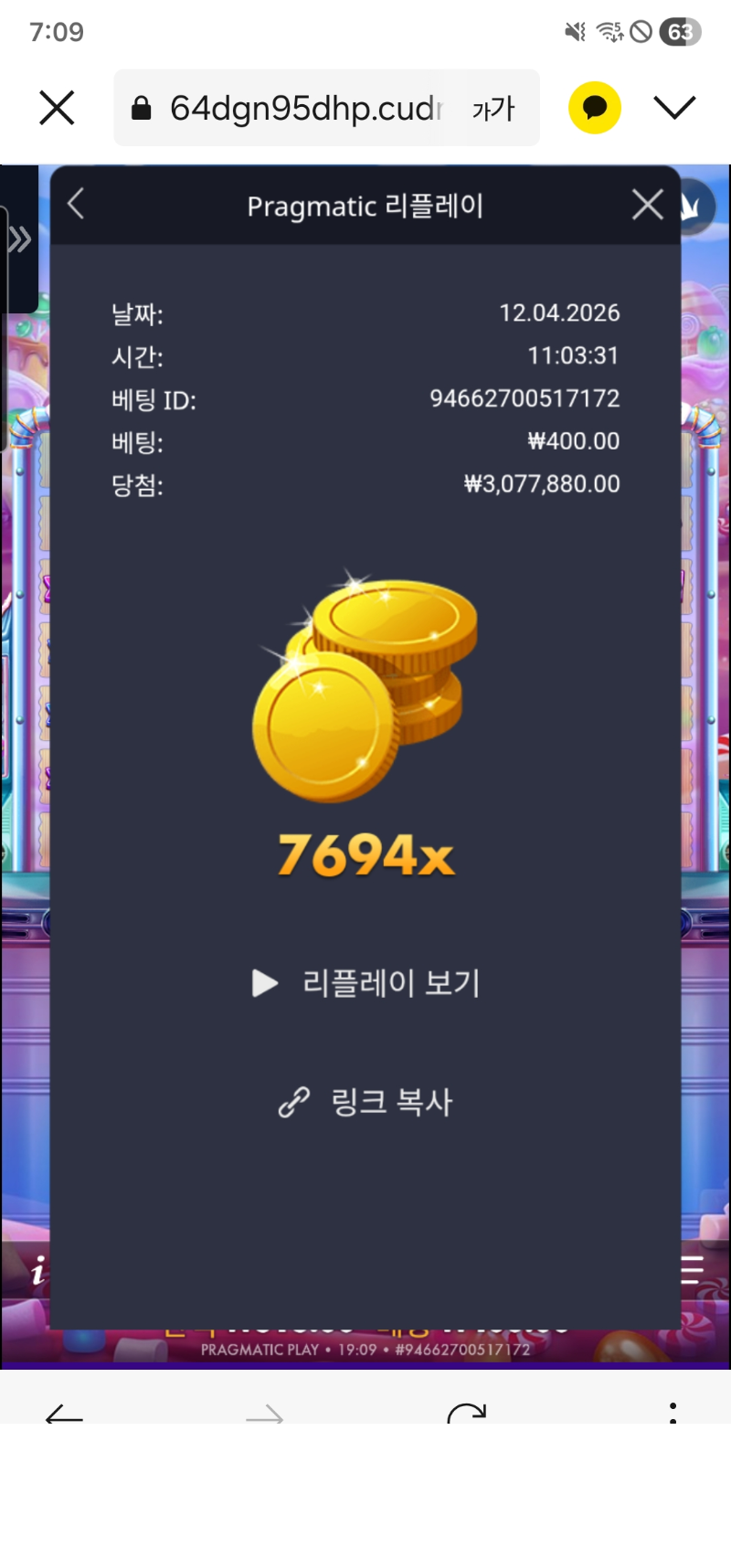Close the in-app browser with X
This screenshot has width=731, height=1568.
pos(57,109)
